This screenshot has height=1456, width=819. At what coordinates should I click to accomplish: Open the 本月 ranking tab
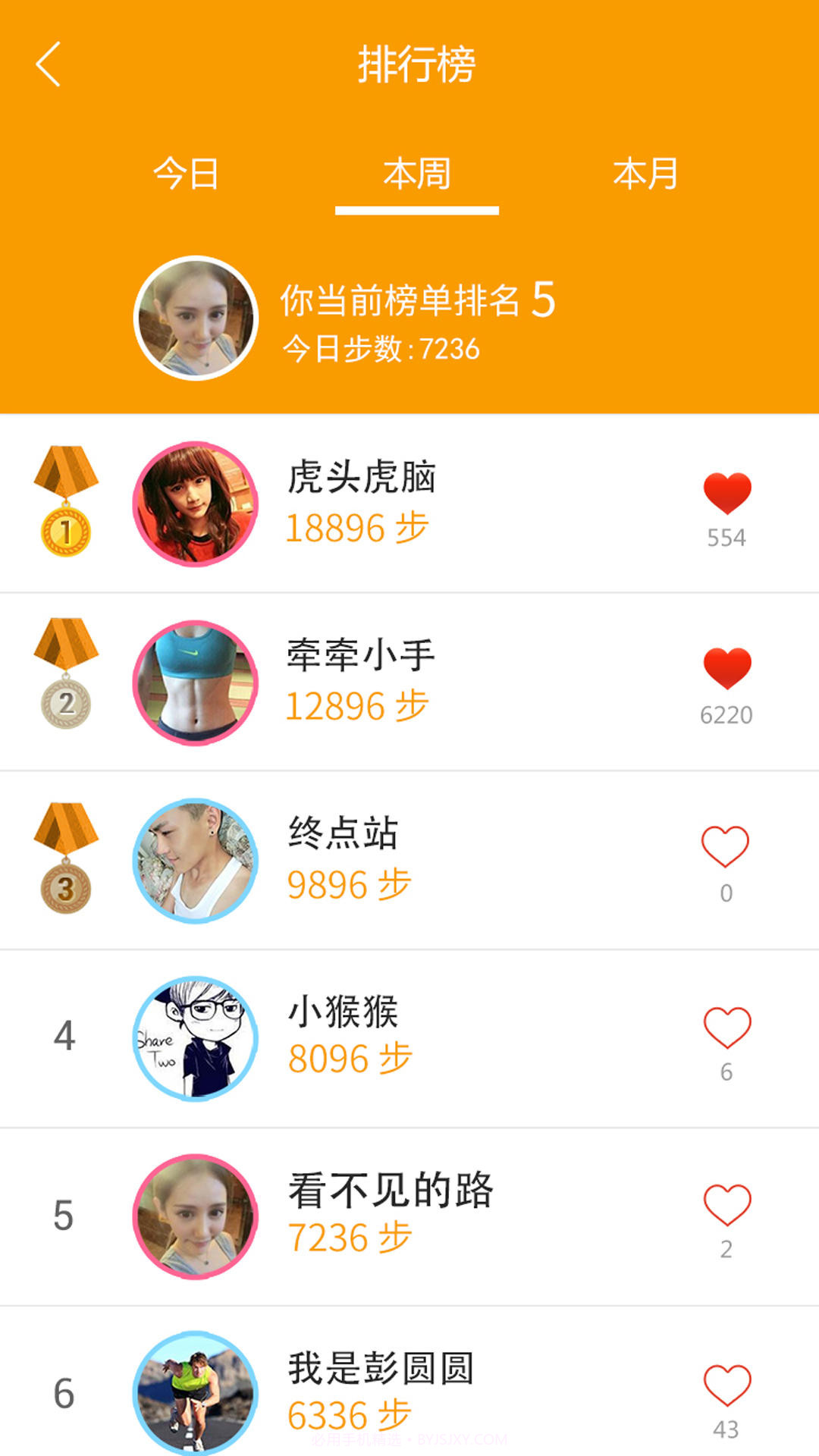click(x=645, y=174)
